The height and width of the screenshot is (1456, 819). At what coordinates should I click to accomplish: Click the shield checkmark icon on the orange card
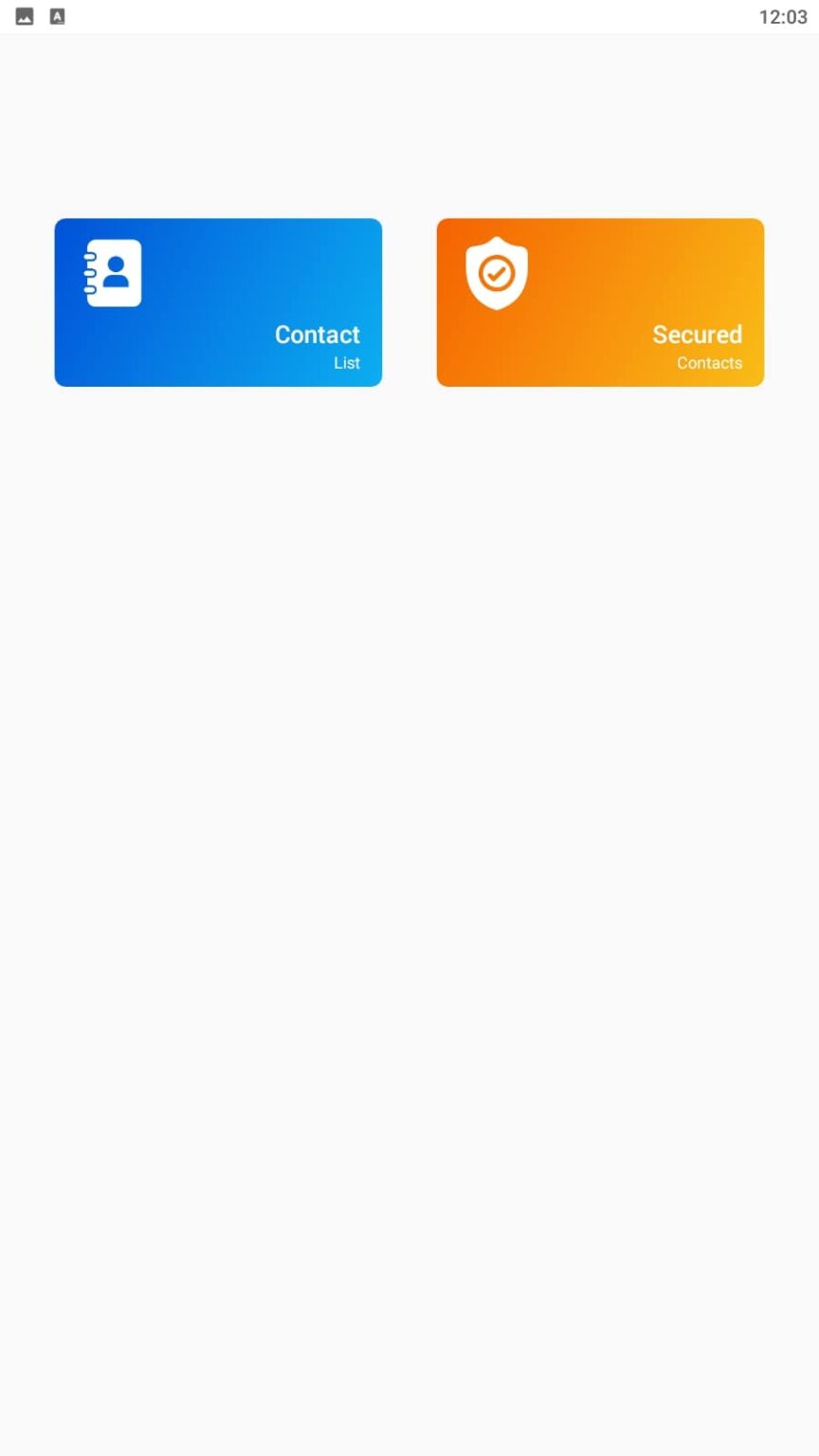coord(496,273)
